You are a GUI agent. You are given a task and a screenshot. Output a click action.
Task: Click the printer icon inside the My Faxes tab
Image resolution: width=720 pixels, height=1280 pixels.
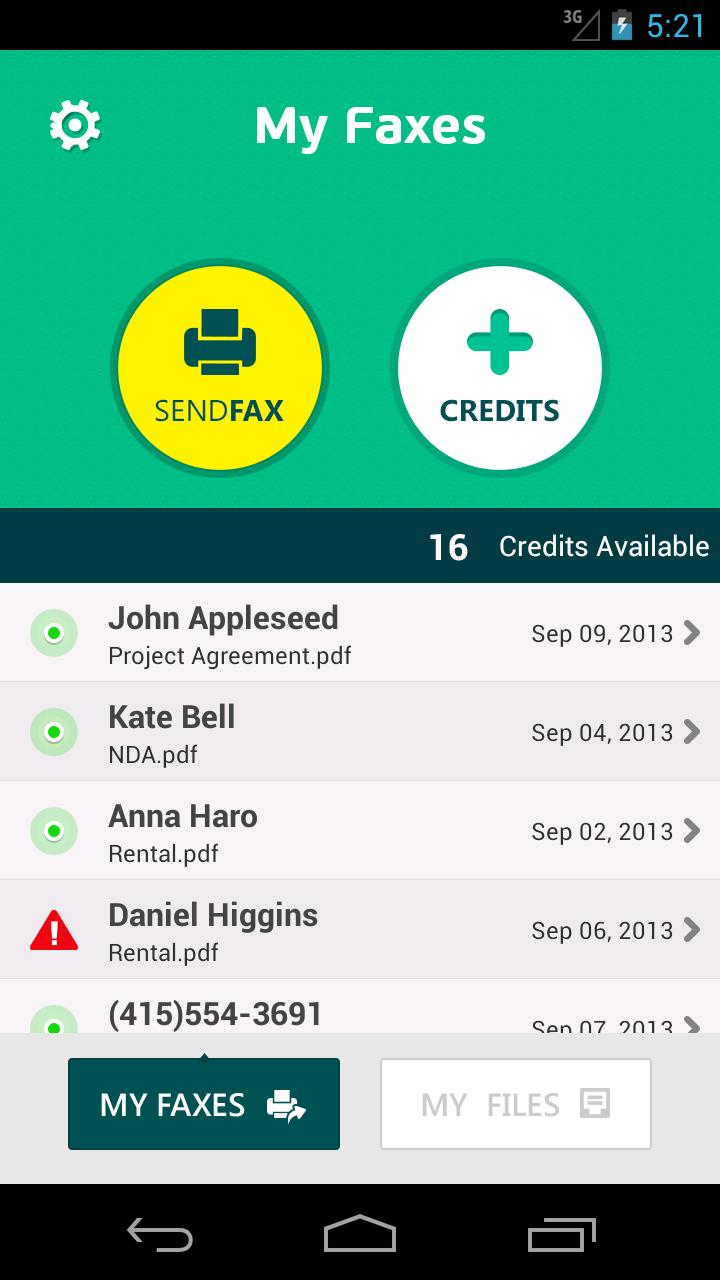[287, 1104]
